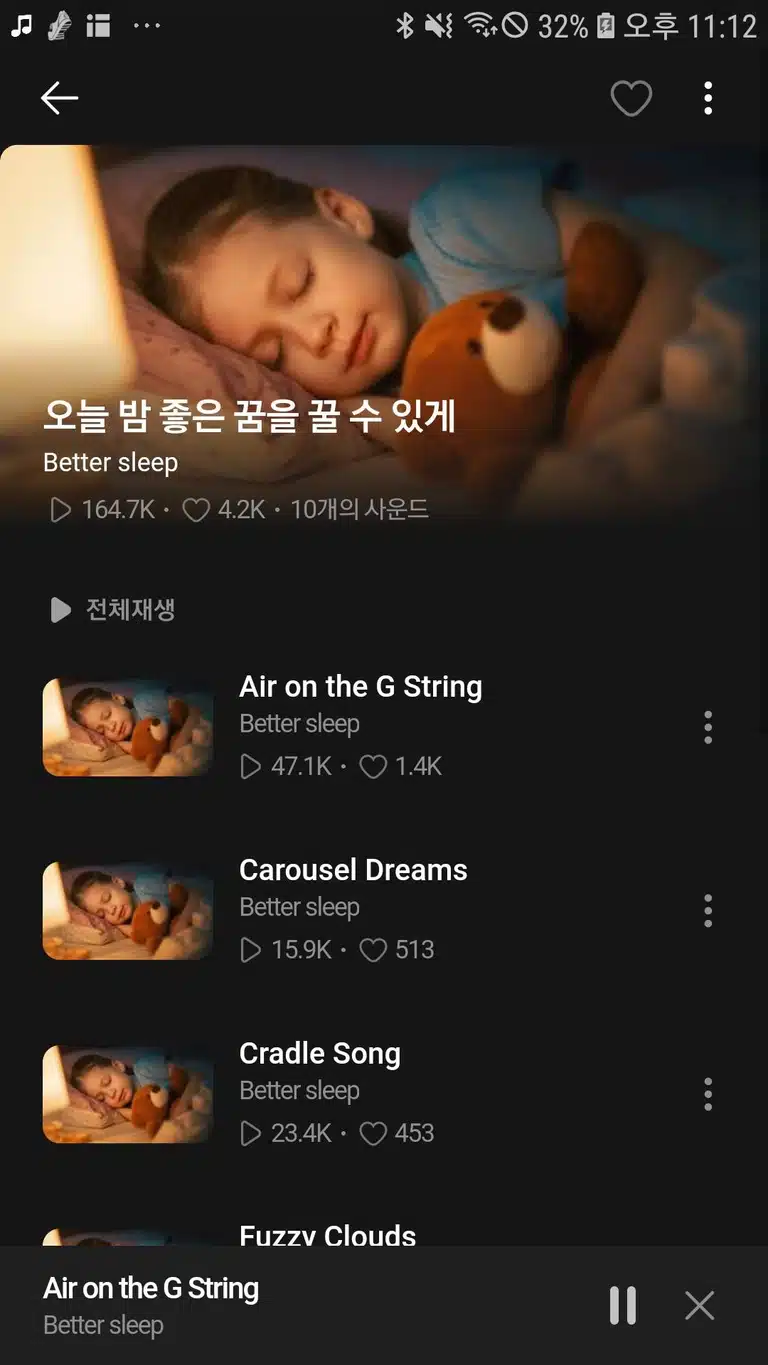
Task: Open more options for Cradle Song
Action: [708, 1094]
